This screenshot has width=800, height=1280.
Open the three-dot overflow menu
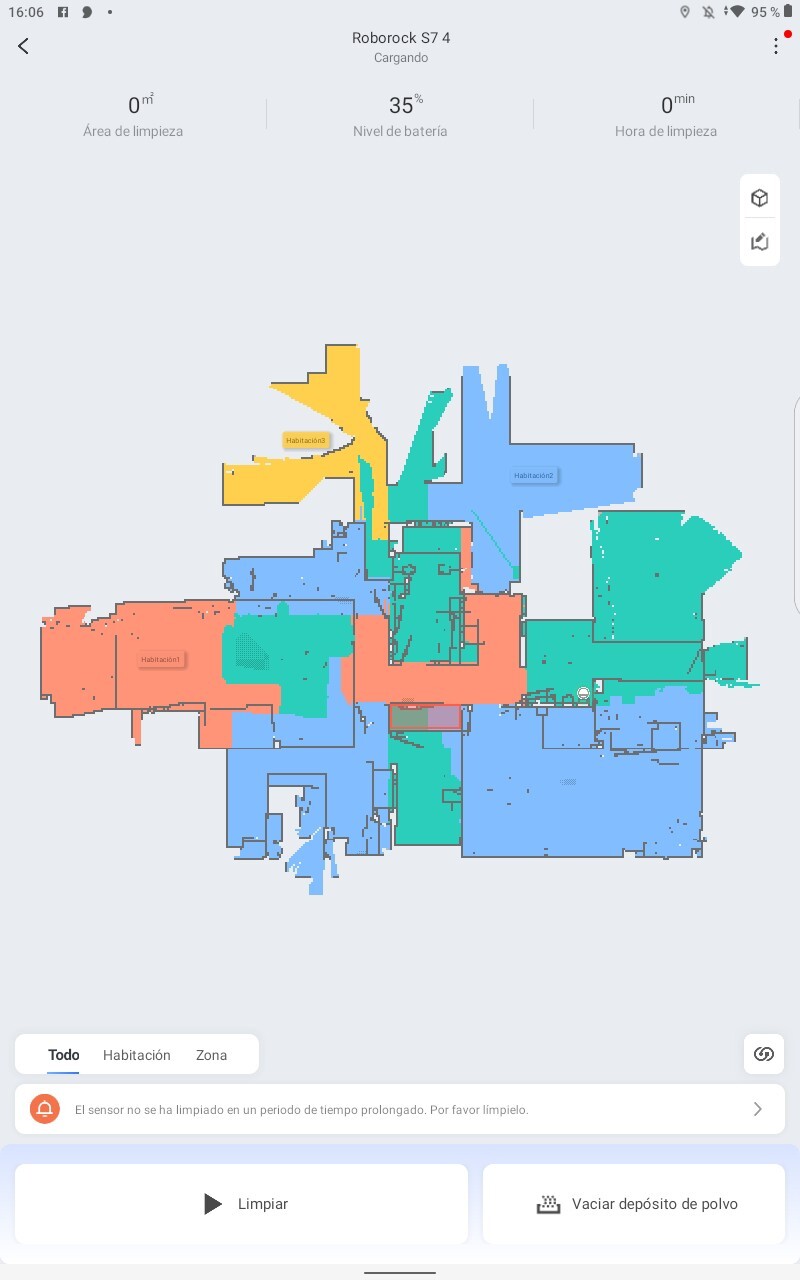click(776, 46)
